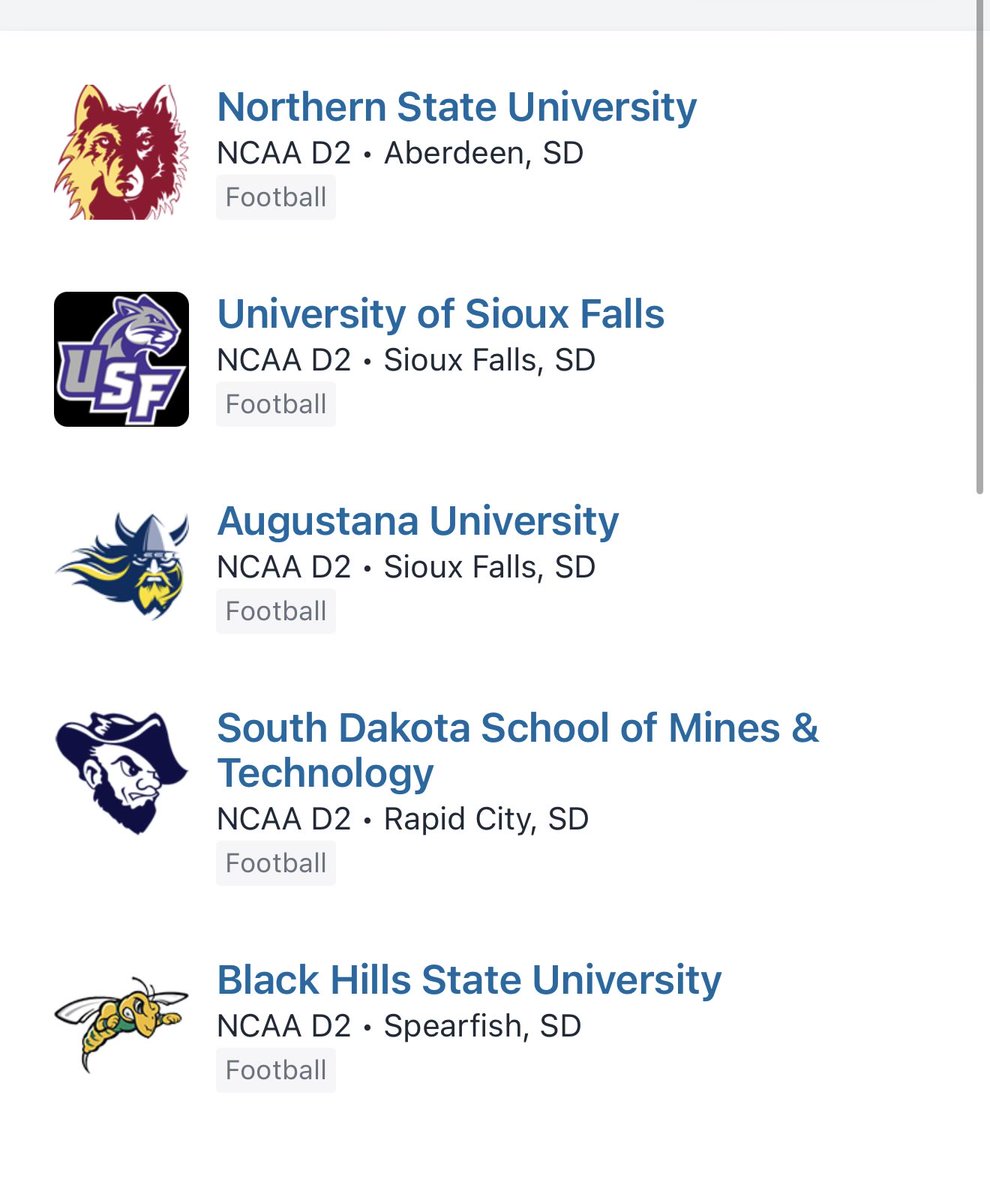This screenshot has width=990, height=1200.
Task: Tap the Northern State wolf logo
Action: (121, 152)
